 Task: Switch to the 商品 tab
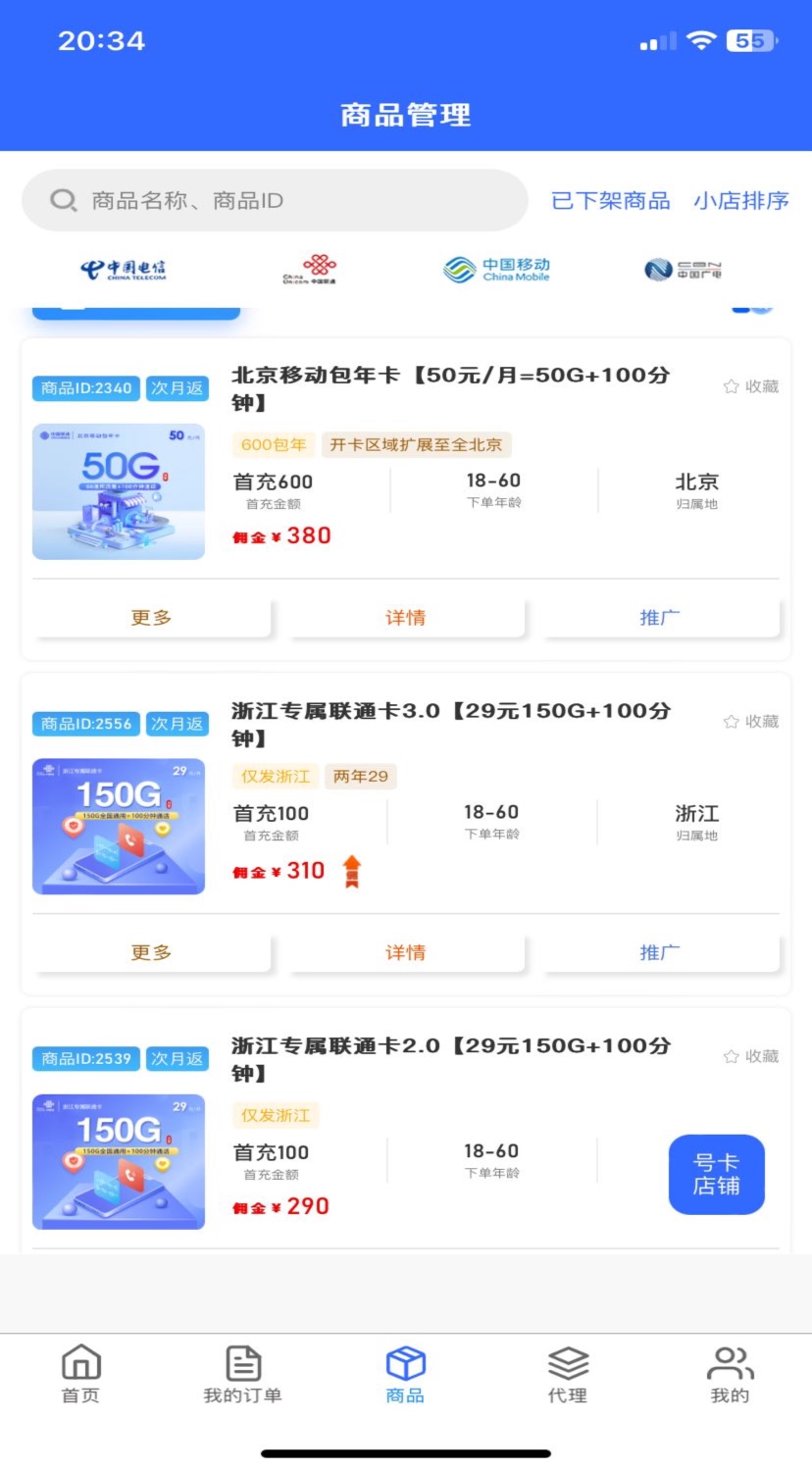pyautogui.click(x=405, y=1363)
